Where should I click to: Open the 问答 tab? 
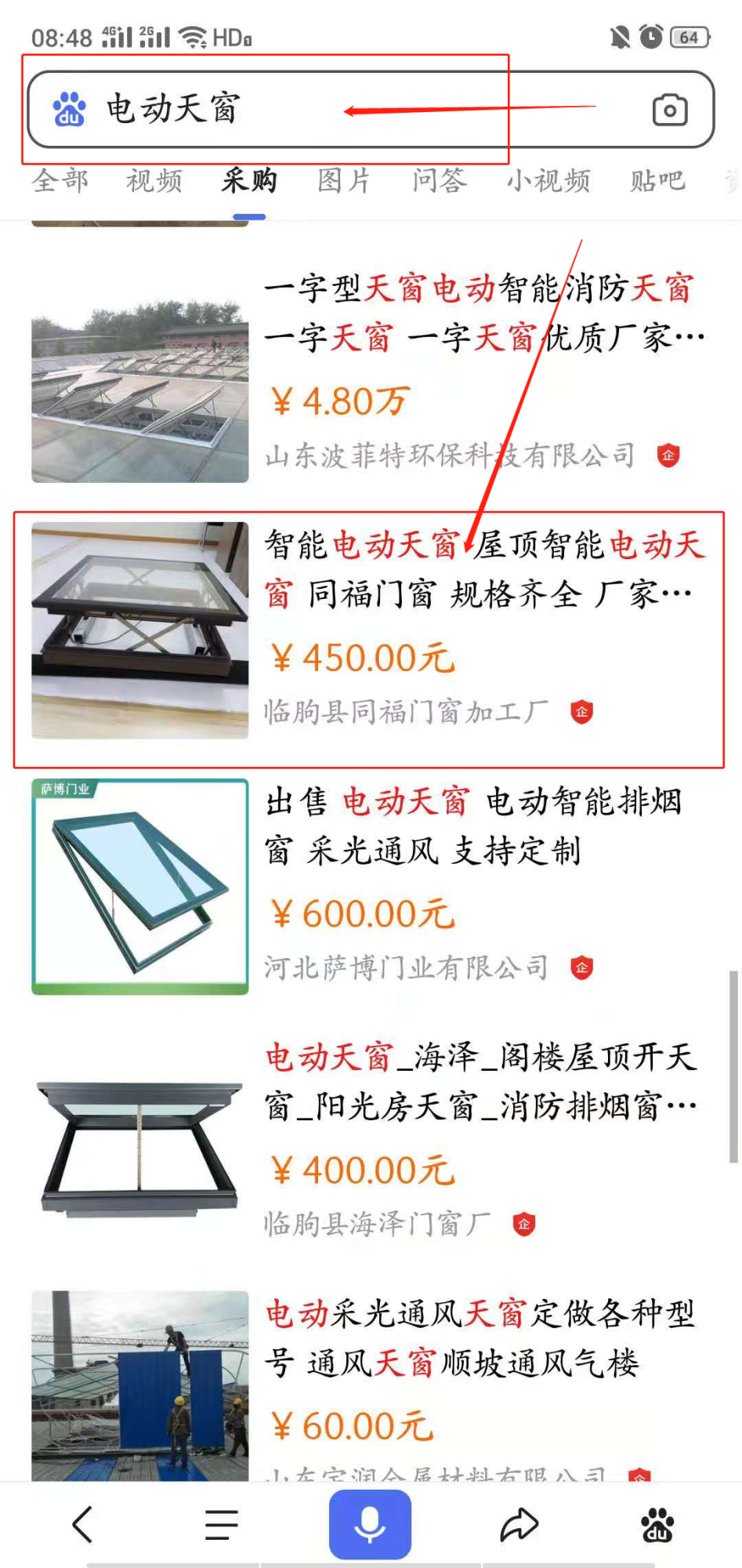point(440,180)
